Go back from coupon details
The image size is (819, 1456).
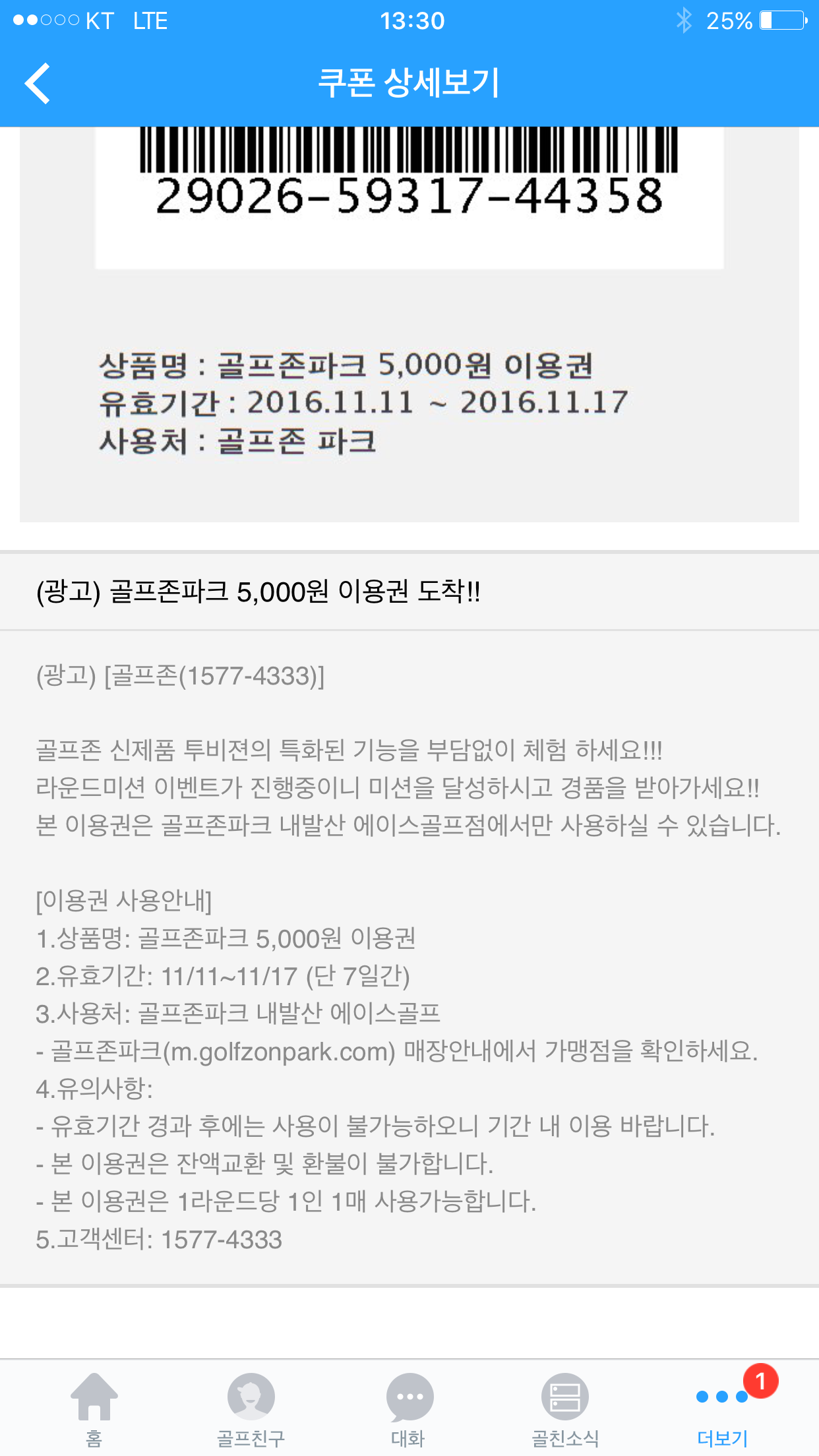[x=38, y=83]
